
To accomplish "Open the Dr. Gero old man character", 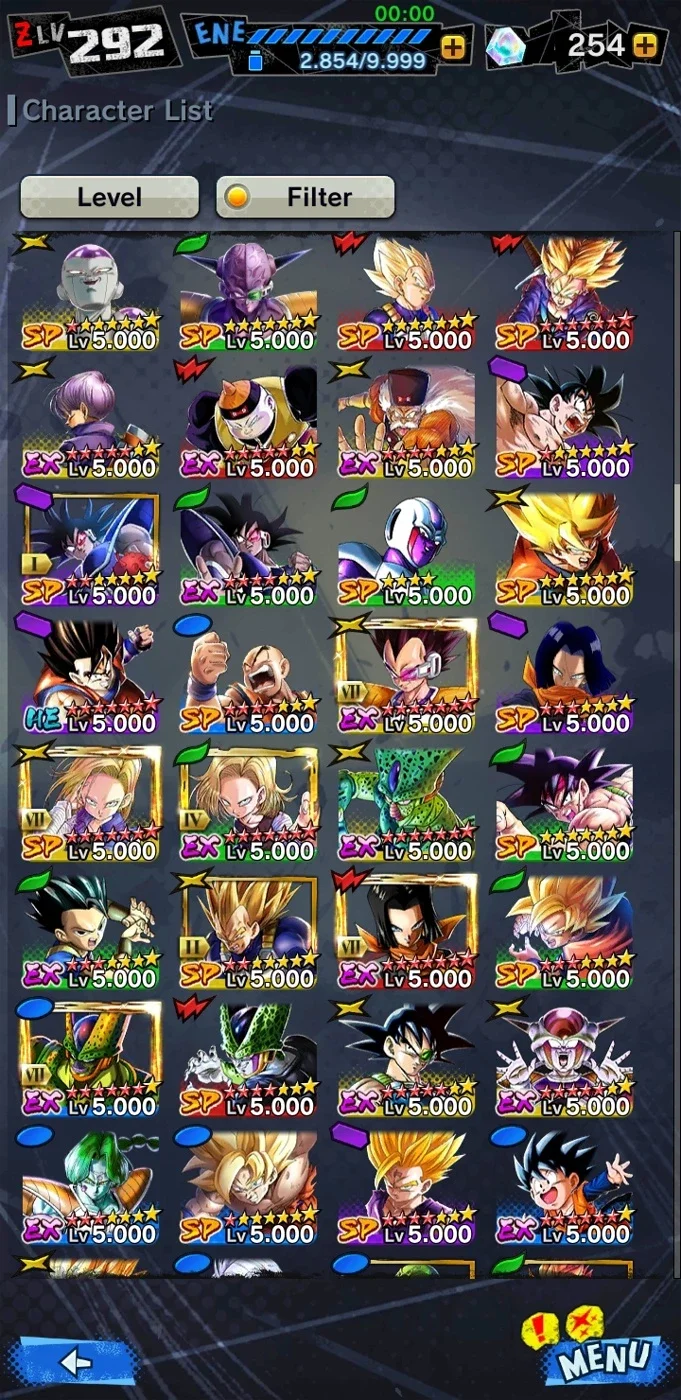I will [406, 421].
